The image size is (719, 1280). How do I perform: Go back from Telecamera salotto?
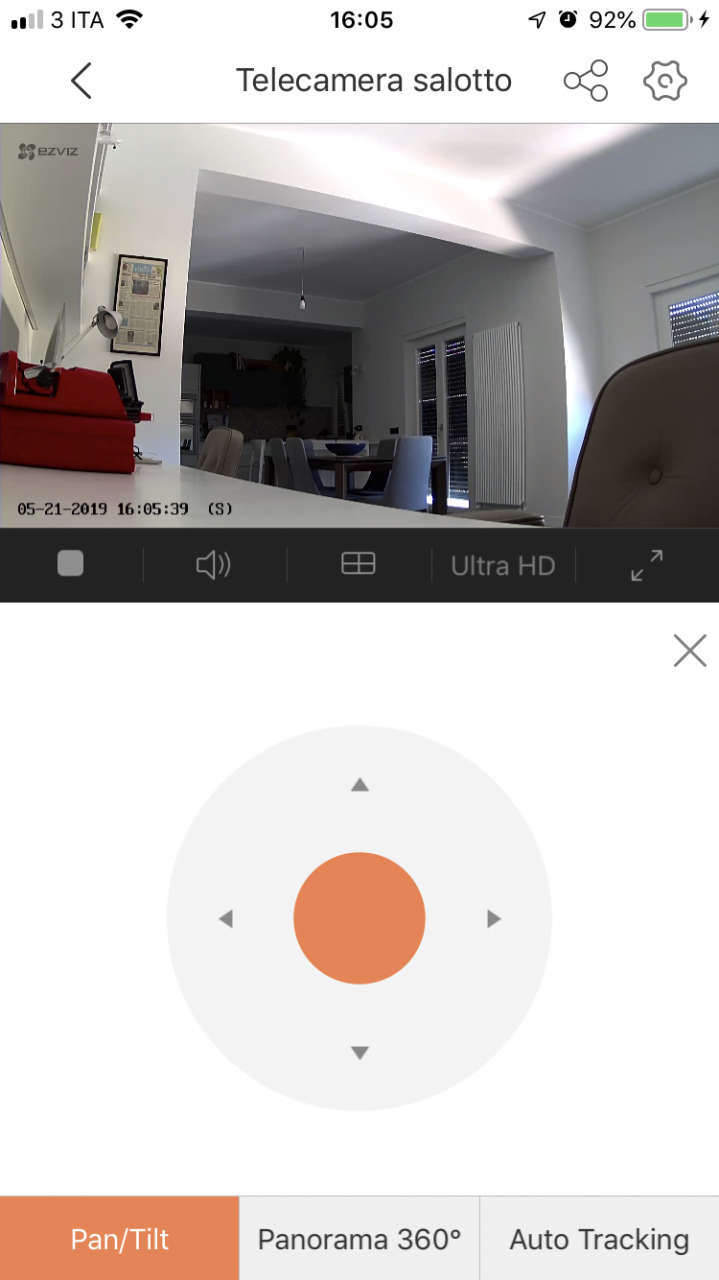(81, 81)
